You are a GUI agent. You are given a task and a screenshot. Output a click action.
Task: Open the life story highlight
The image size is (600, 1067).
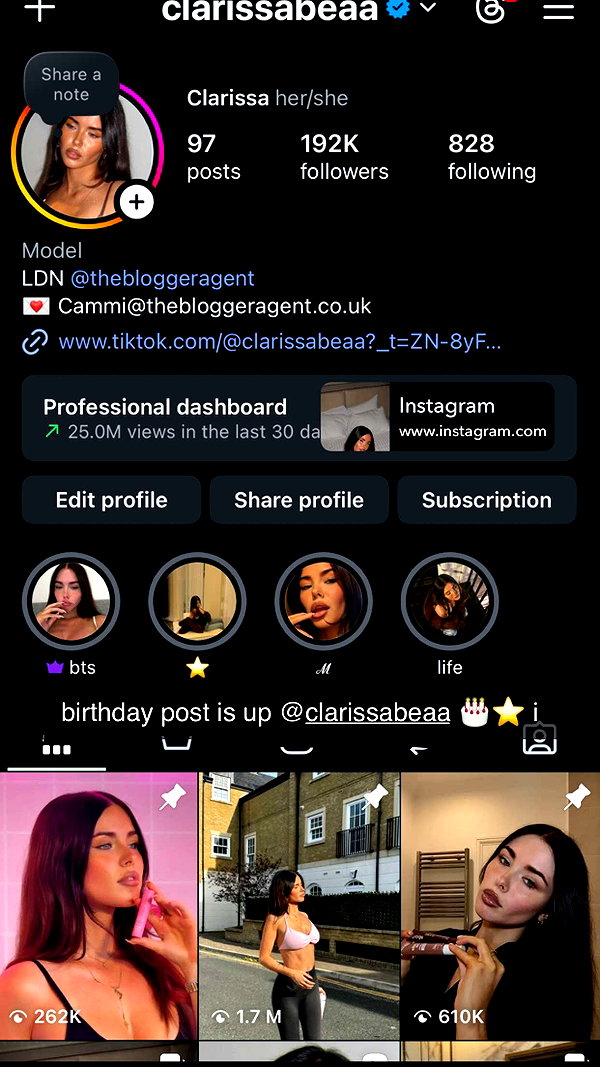[450, 602]
